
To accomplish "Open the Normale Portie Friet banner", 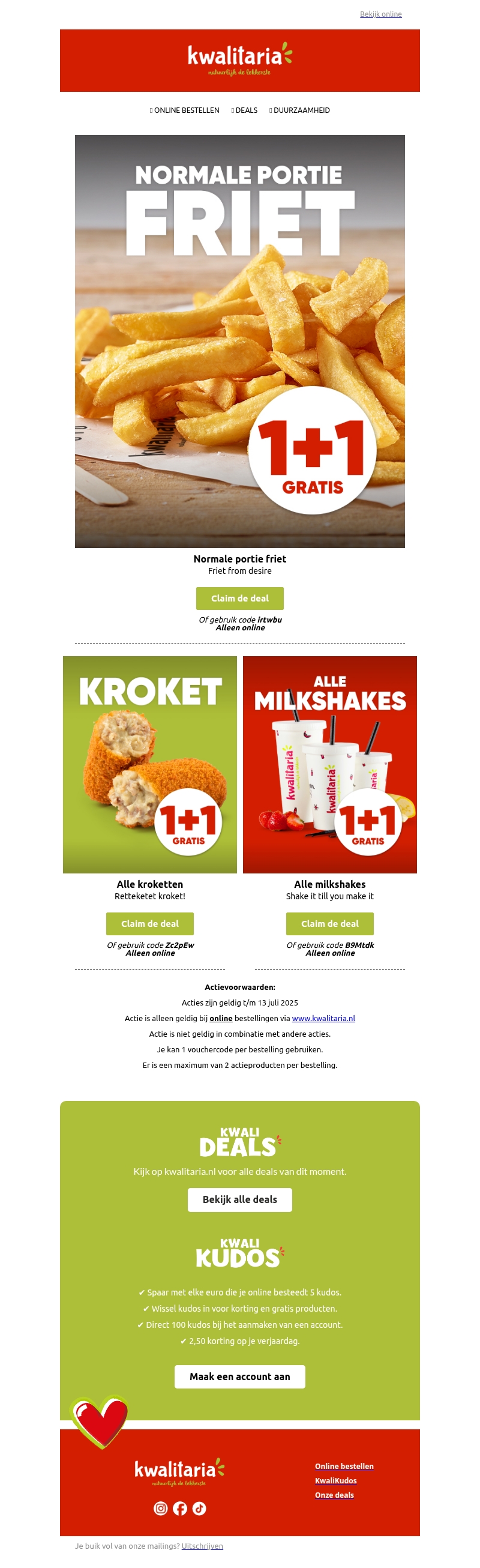I will tap(239, 341).
